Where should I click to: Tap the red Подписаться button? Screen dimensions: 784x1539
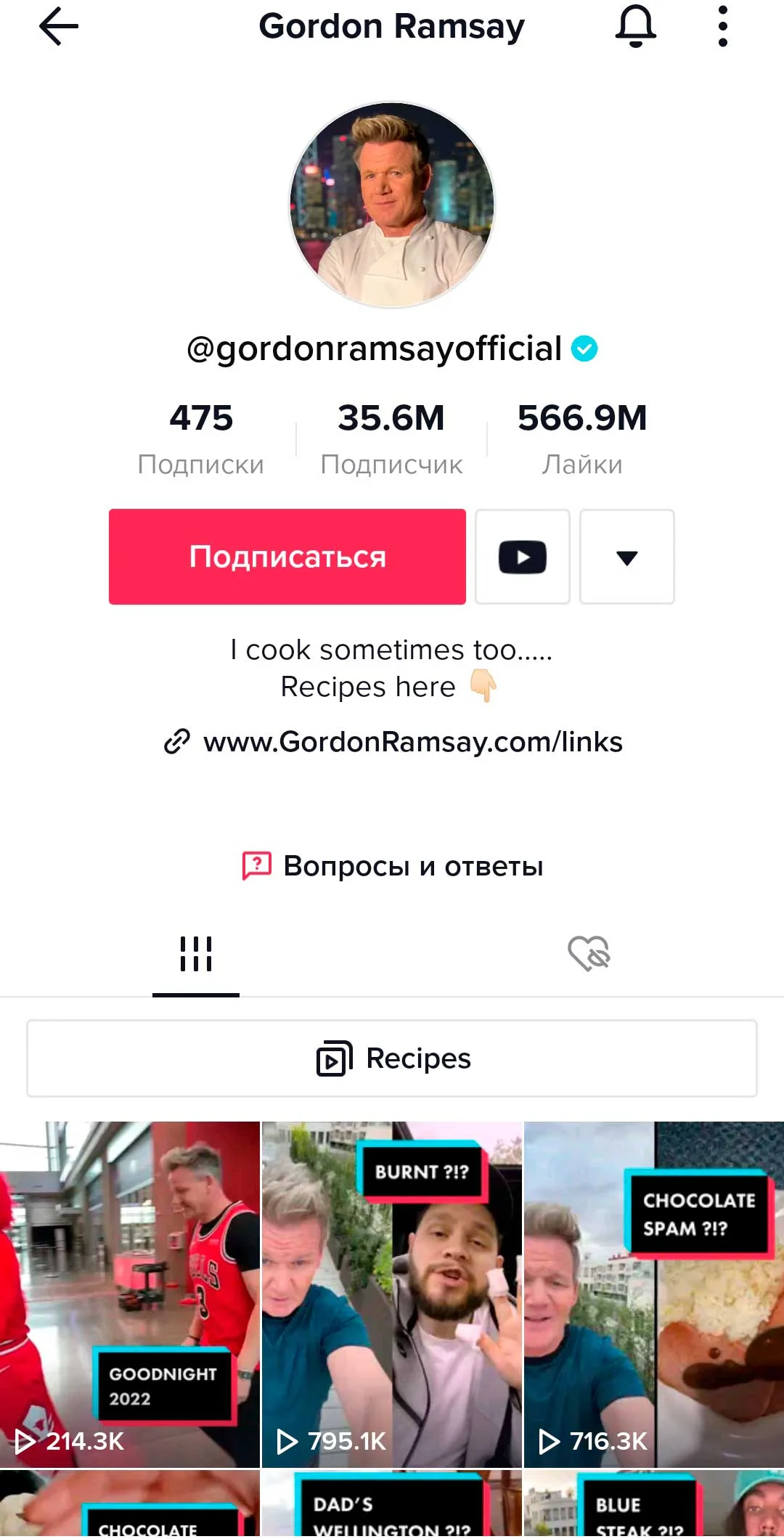coord(287,557)
